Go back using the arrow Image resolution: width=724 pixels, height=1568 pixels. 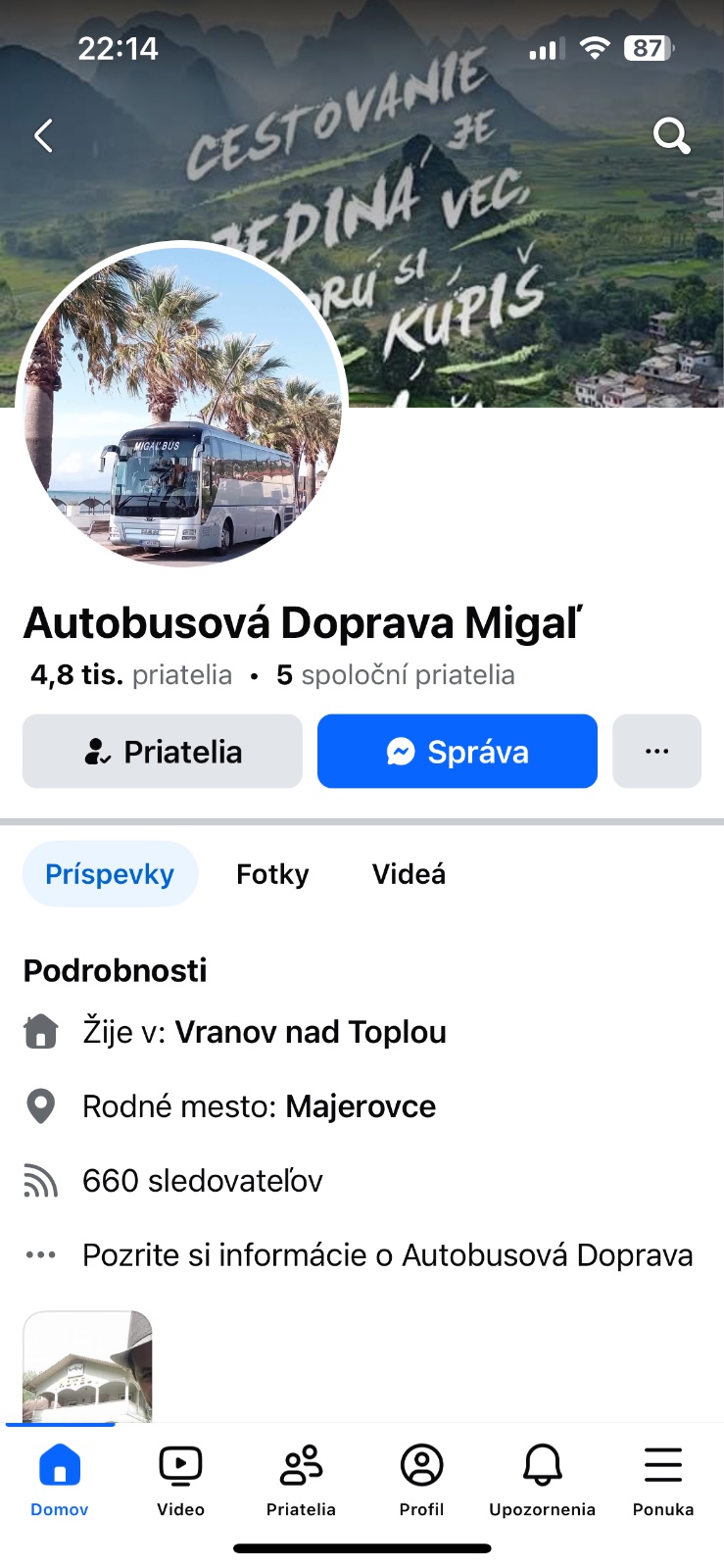[x=43, y=135]
